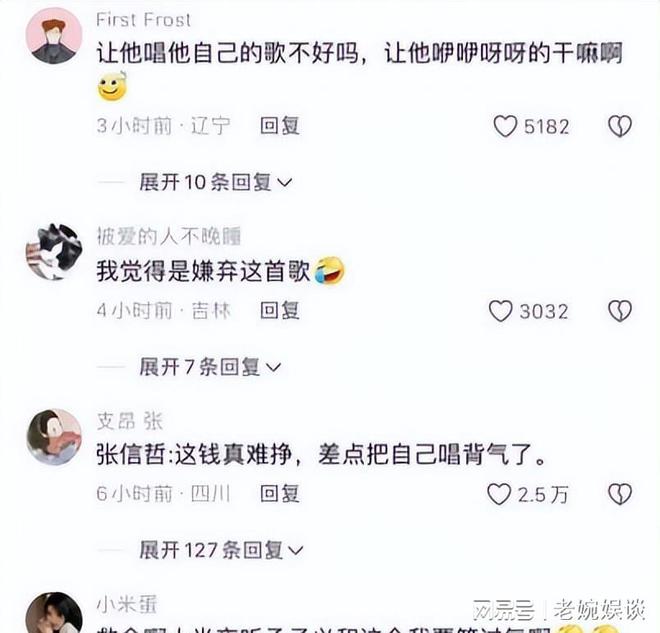The image size is (660, 633).
Task: Dislike the comment by 被爱的人不晚睡
Action: [620, 311]
